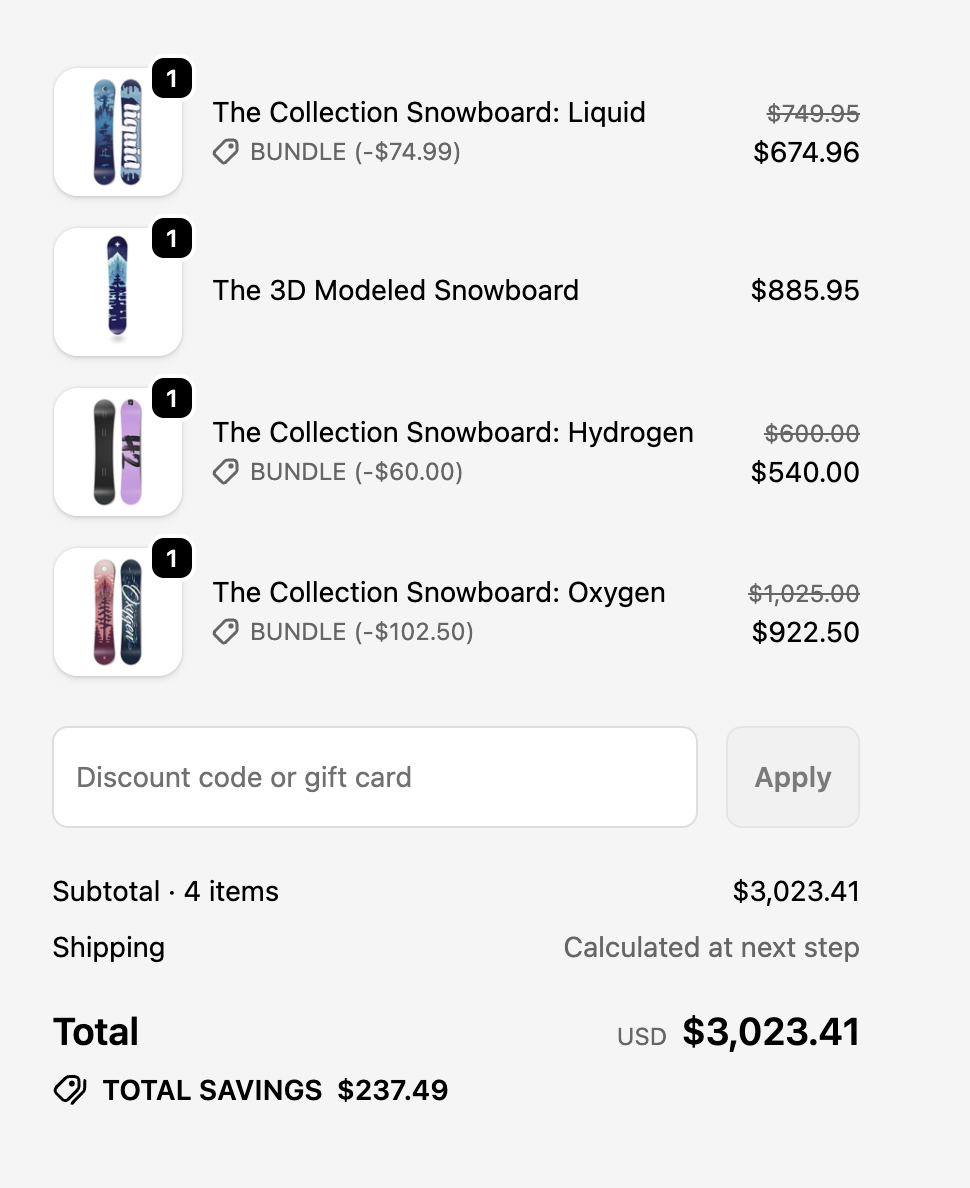Click the BUNDLE tag icon on Liquid snowboard
Screen dimensions: 970x1188
pyautogui.click(x=226, y=152)
